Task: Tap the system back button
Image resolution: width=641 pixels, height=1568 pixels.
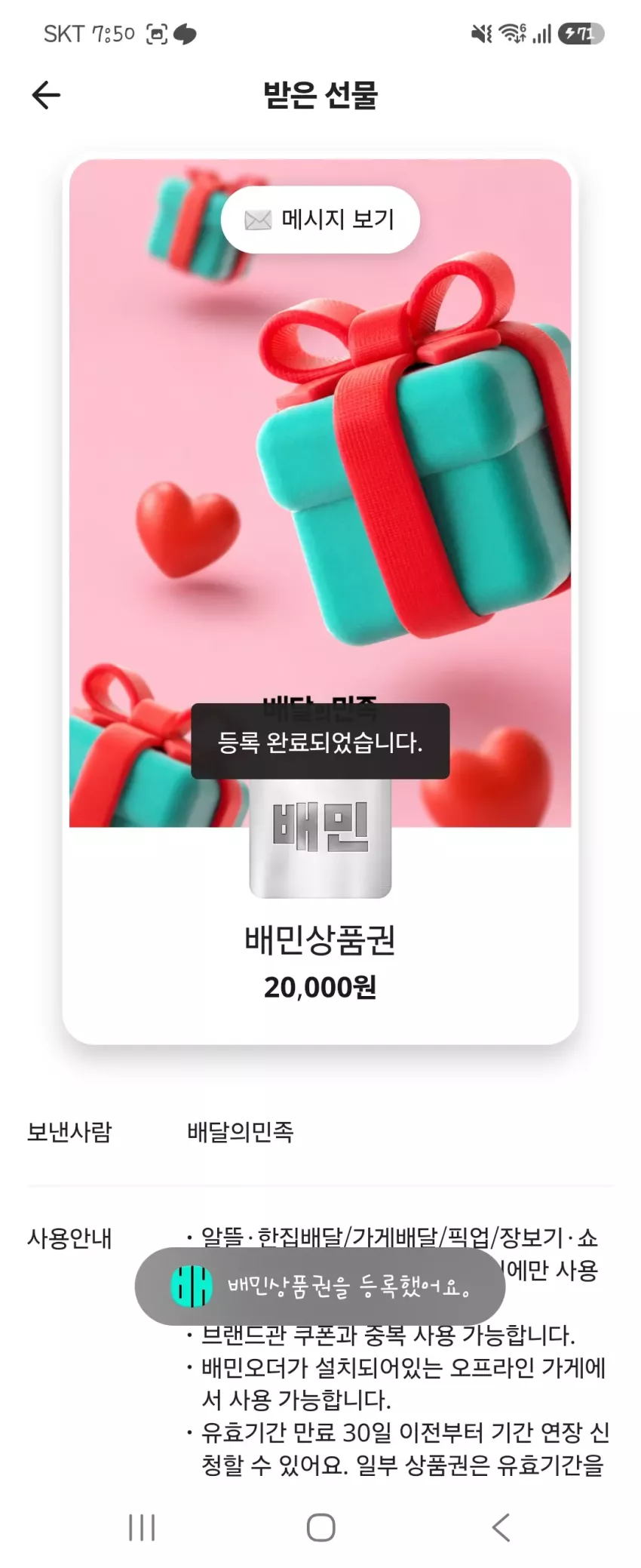Action: [501, 1527]
